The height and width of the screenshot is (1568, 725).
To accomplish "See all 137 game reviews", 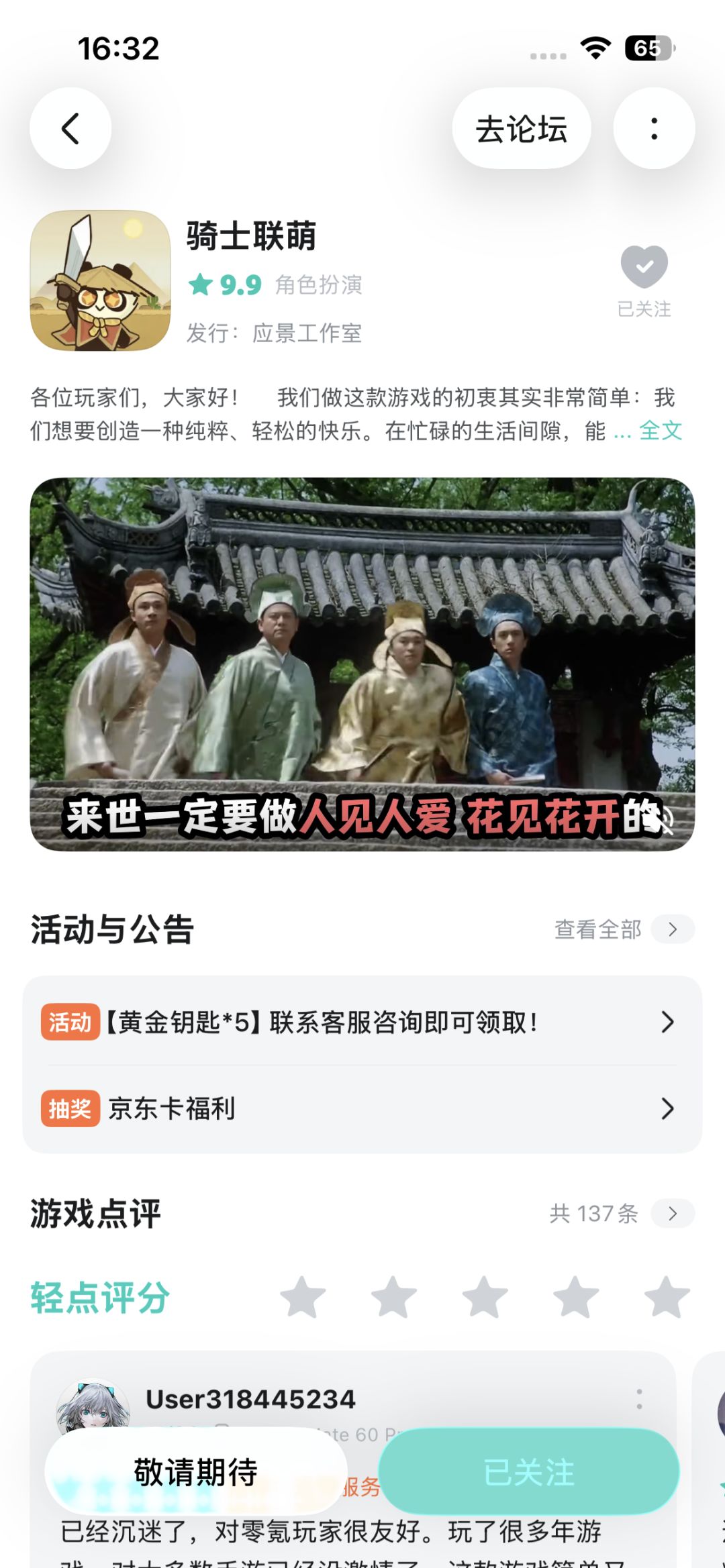I will pos(622,1213).
